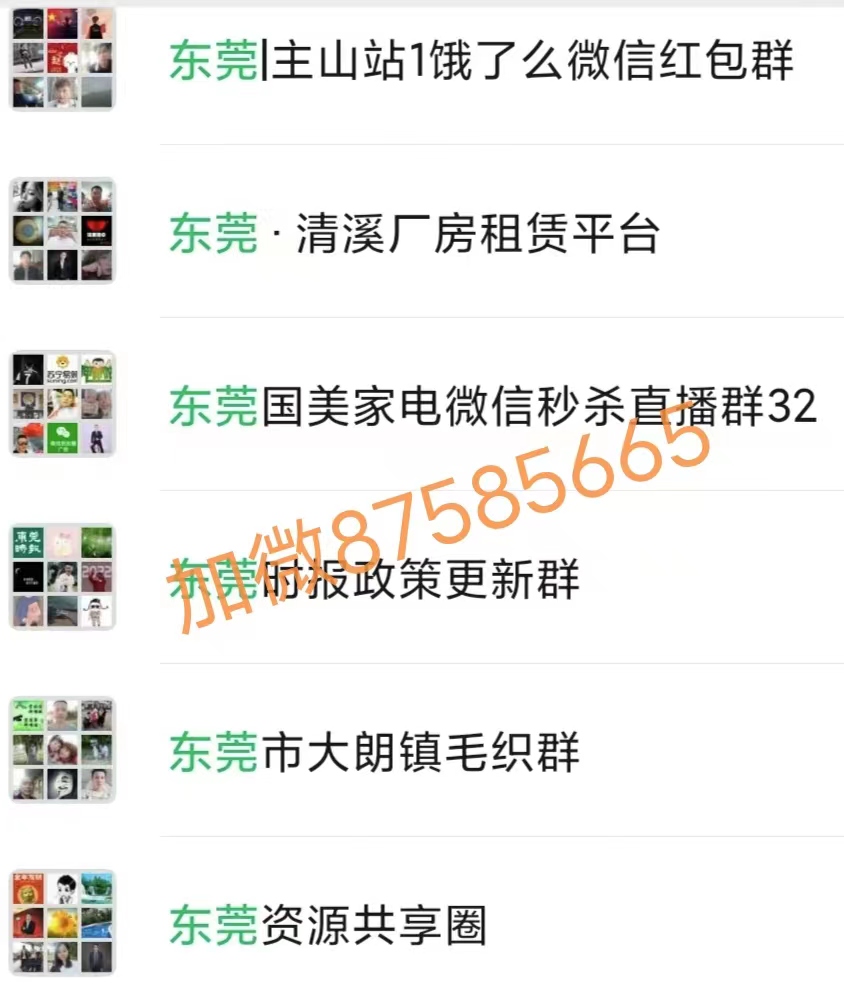Select 东莞国美家电微信秒杀直播群32

click(492, 406)
